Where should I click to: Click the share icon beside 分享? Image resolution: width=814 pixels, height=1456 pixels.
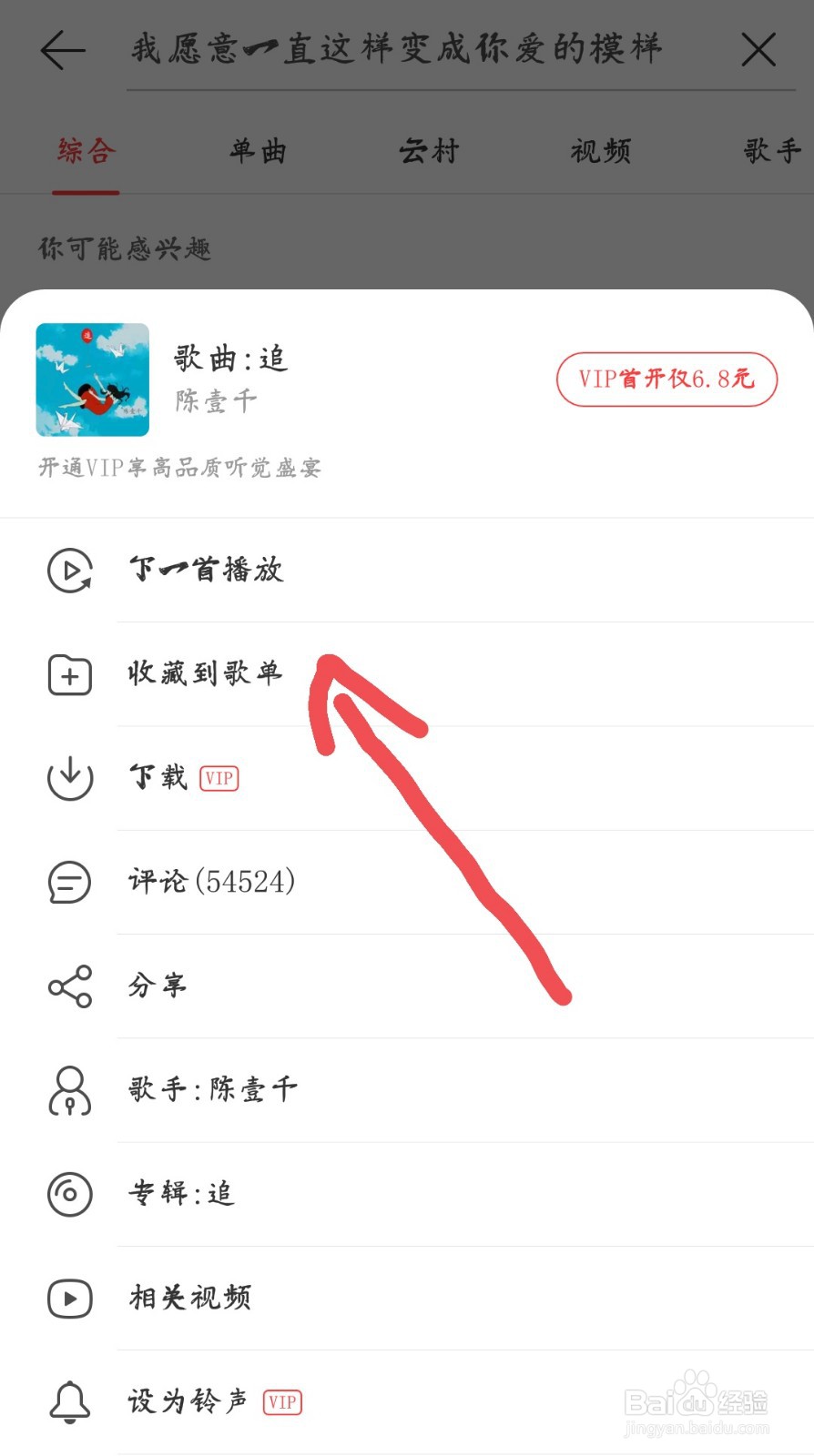point(68,986)
